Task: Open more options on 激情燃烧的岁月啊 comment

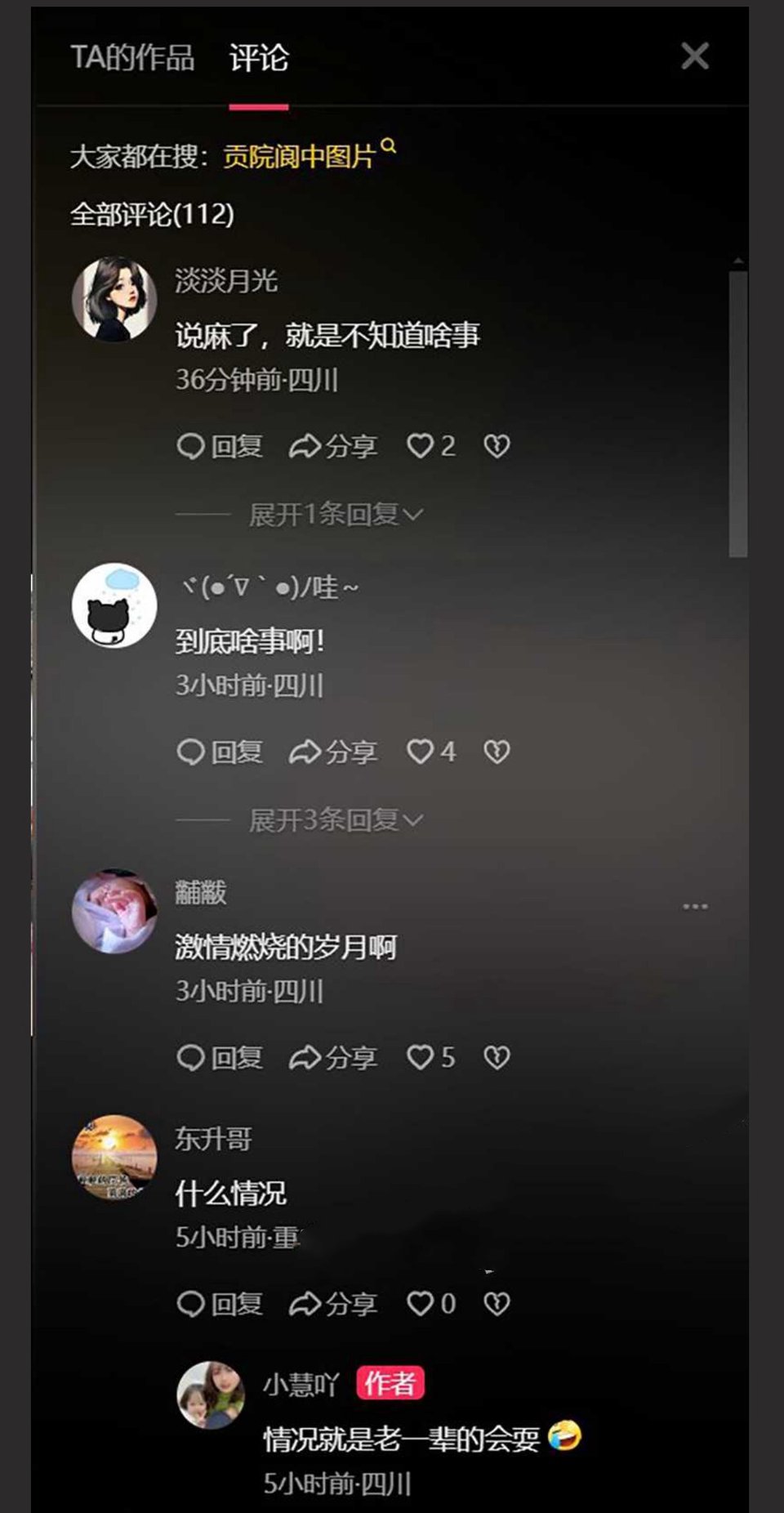Action: pyautogui.click(x=695, y=907)
